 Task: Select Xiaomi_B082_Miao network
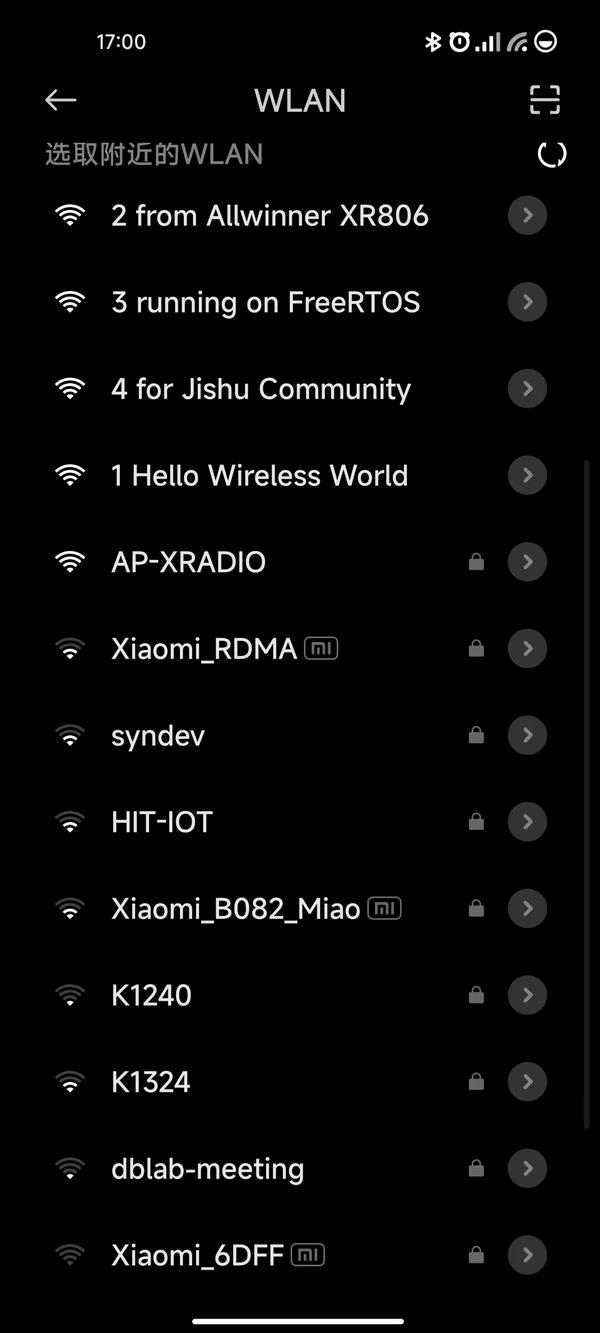coord(235,908)
